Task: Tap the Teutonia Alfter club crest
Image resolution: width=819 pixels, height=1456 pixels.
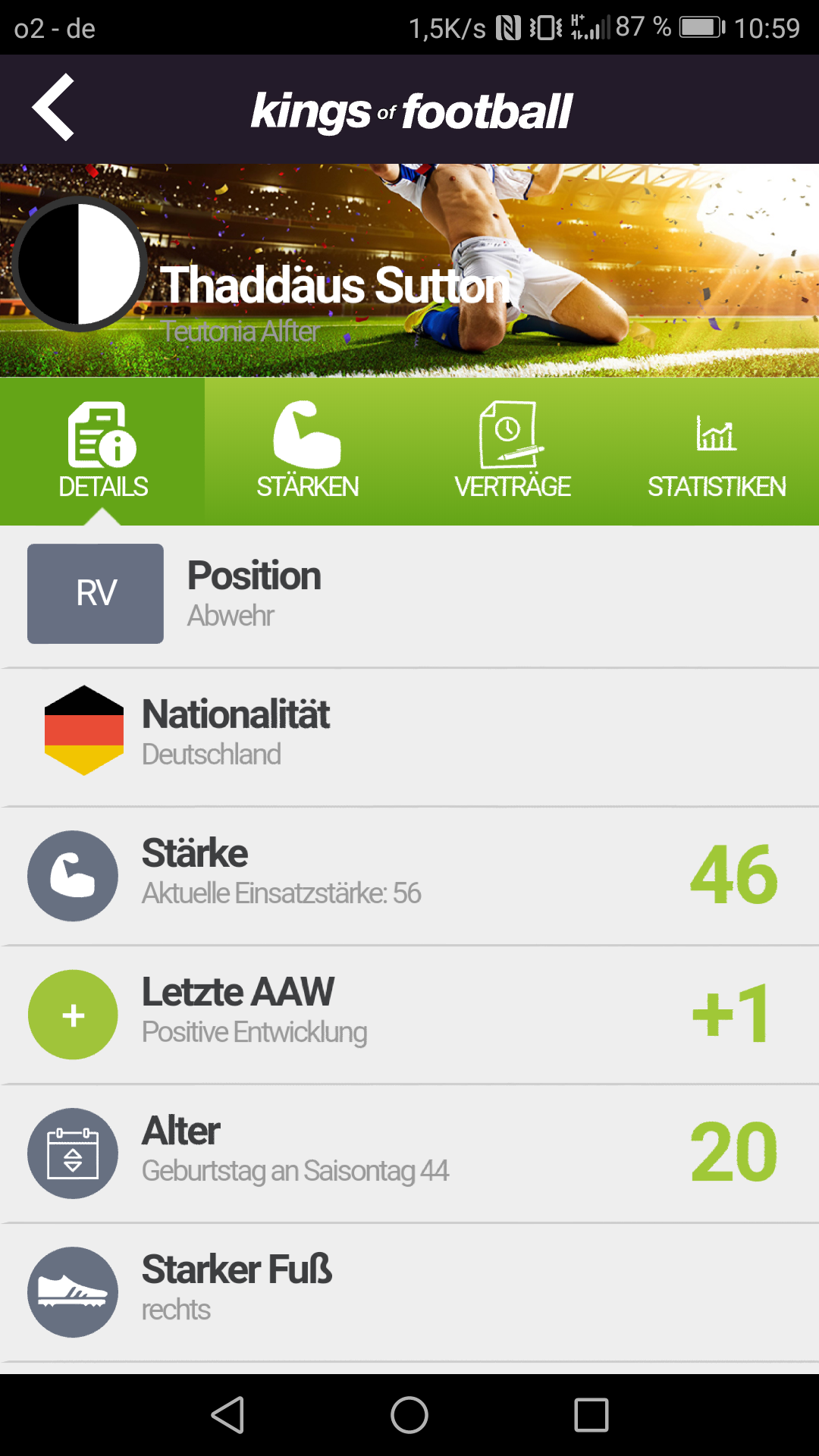Action: 80,264
